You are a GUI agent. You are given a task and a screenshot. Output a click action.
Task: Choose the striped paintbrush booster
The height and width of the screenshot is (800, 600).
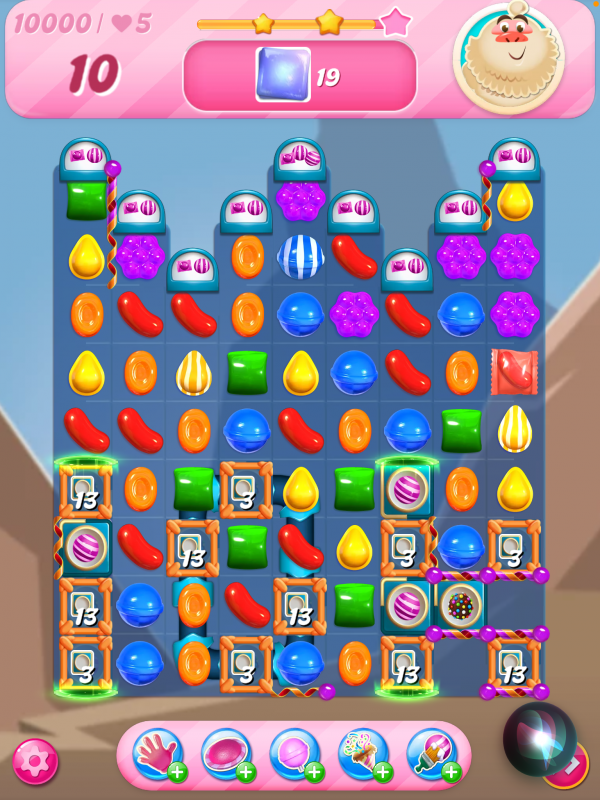[431, 753]
